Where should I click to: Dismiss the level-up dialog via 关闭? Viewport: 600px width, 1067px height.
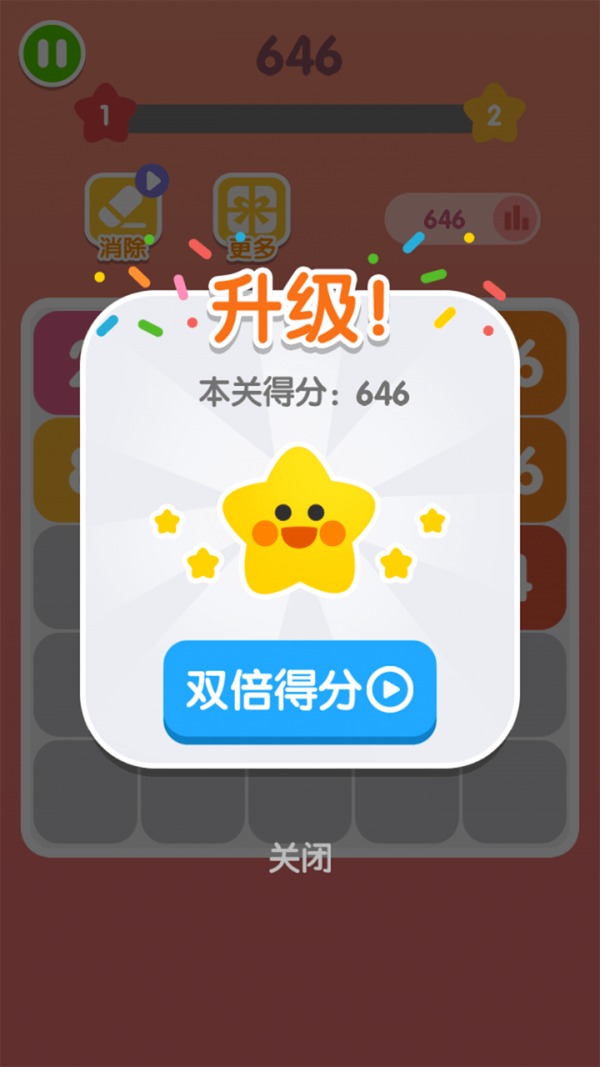click(299, 858)
